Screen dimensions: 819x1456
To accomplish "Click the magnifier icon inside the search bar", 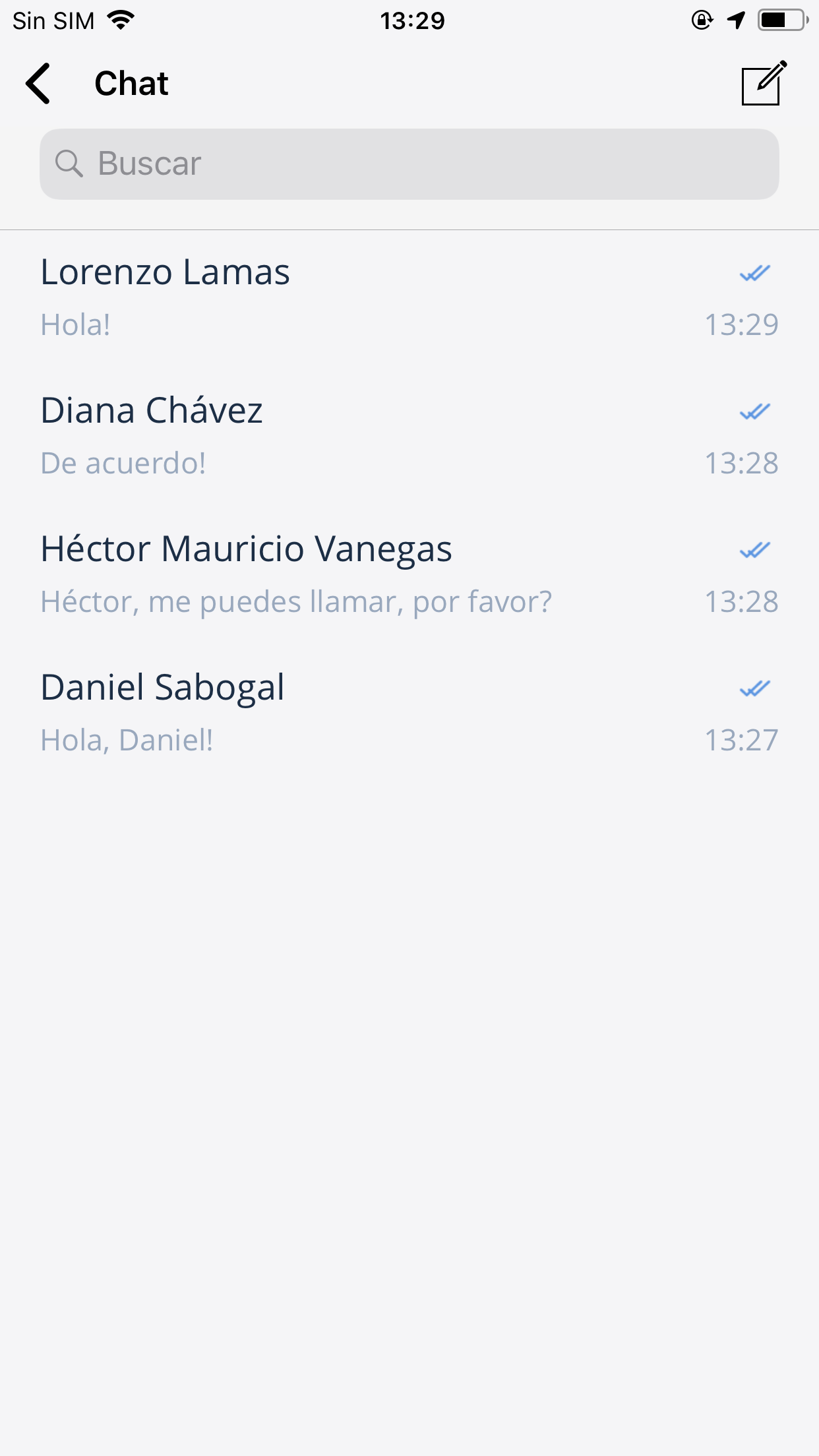I will (x=69, y=163).
